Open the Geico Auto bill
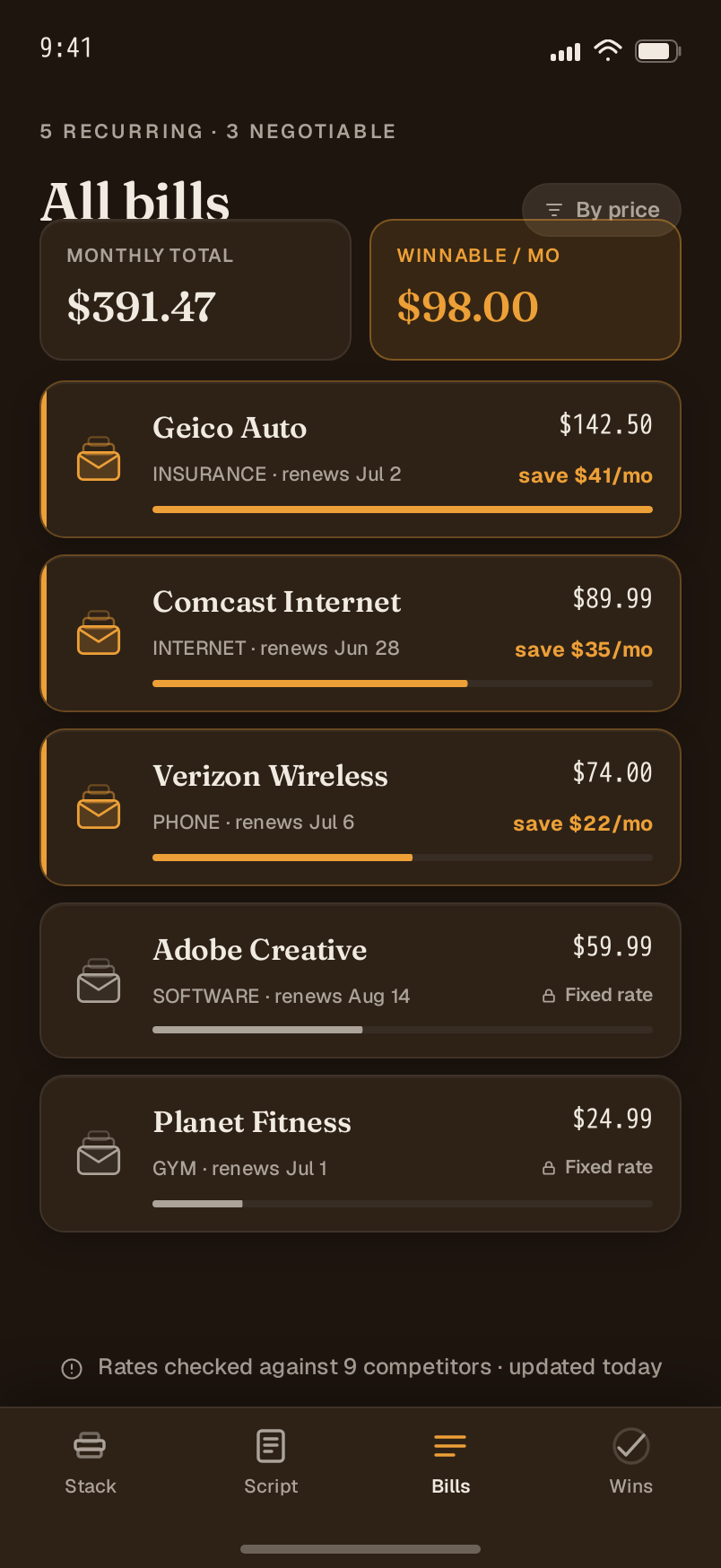 click(360, 459)
